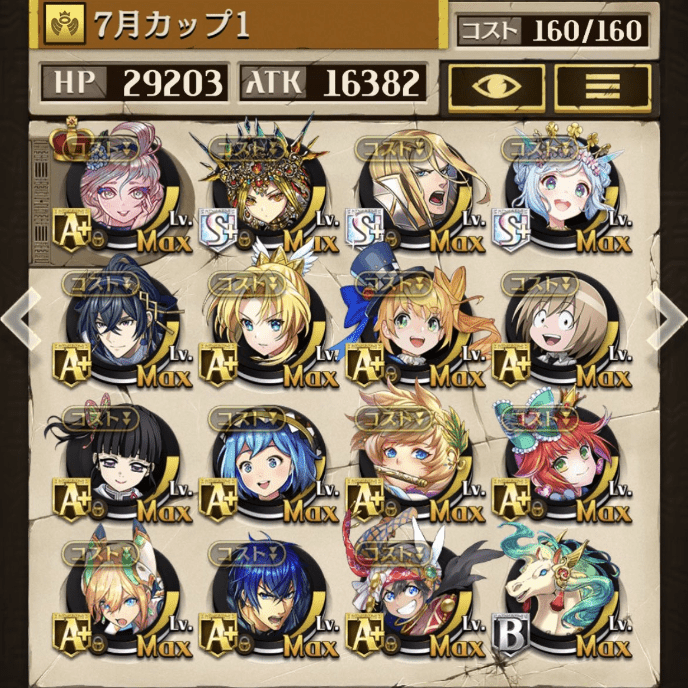Select the dark-haired girl with rabbit-ear helmet
The width and height of the screenshot is (688, 688).
point(410,595)
